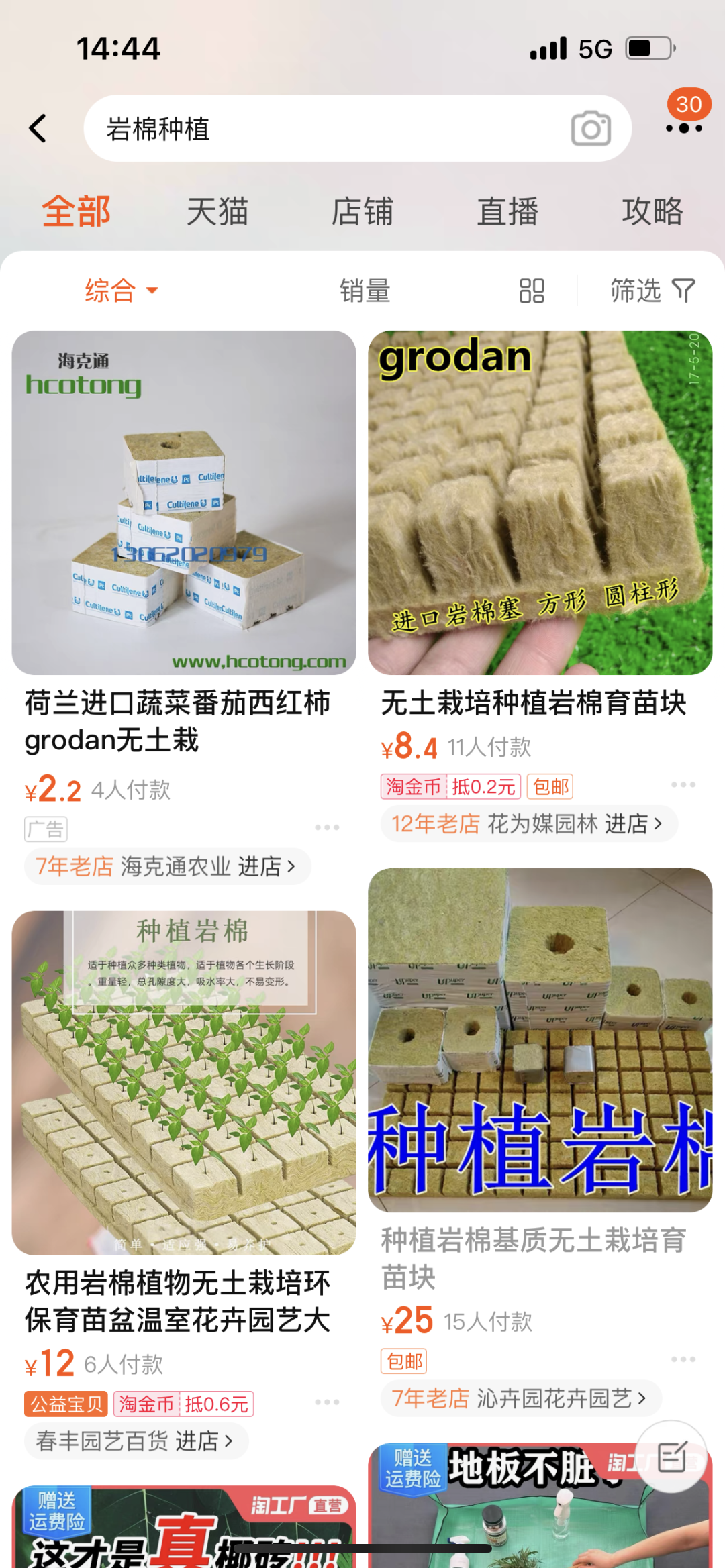Open the 无土栽培种植岩棉育苗块 product
This screenshot has width=725, height=1568.
(x=540, y=503)
